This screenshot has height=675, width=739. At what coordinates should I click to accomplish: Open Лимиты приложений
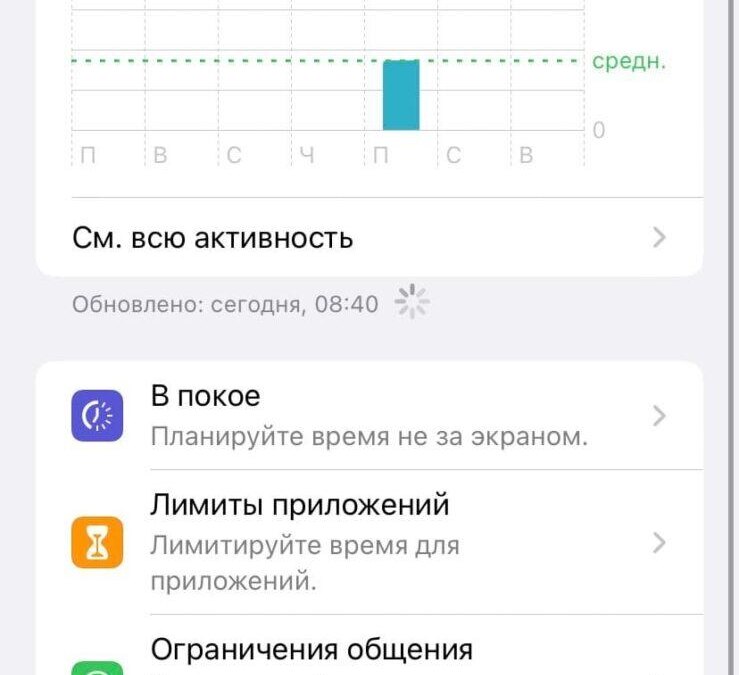[x=368, y=542]
